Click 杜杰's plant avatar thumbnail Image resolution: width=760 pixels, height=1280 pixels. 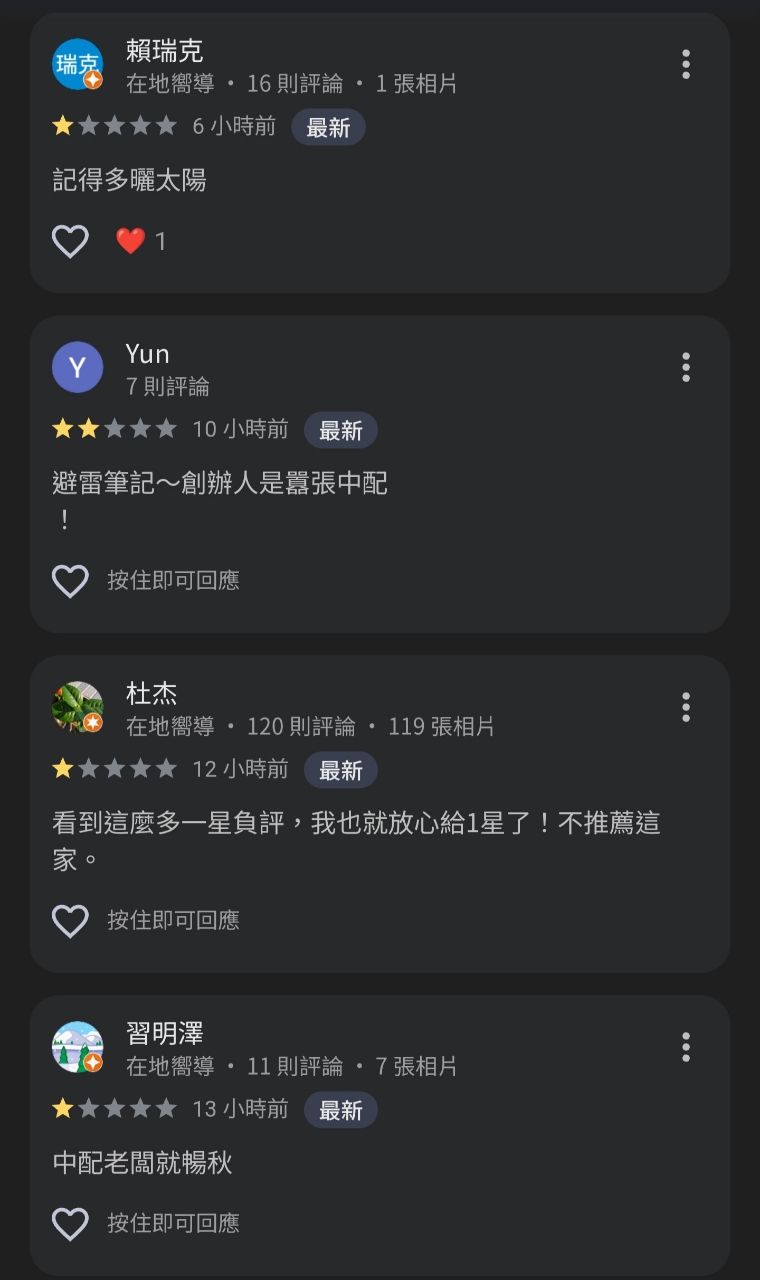coord(77,707)
